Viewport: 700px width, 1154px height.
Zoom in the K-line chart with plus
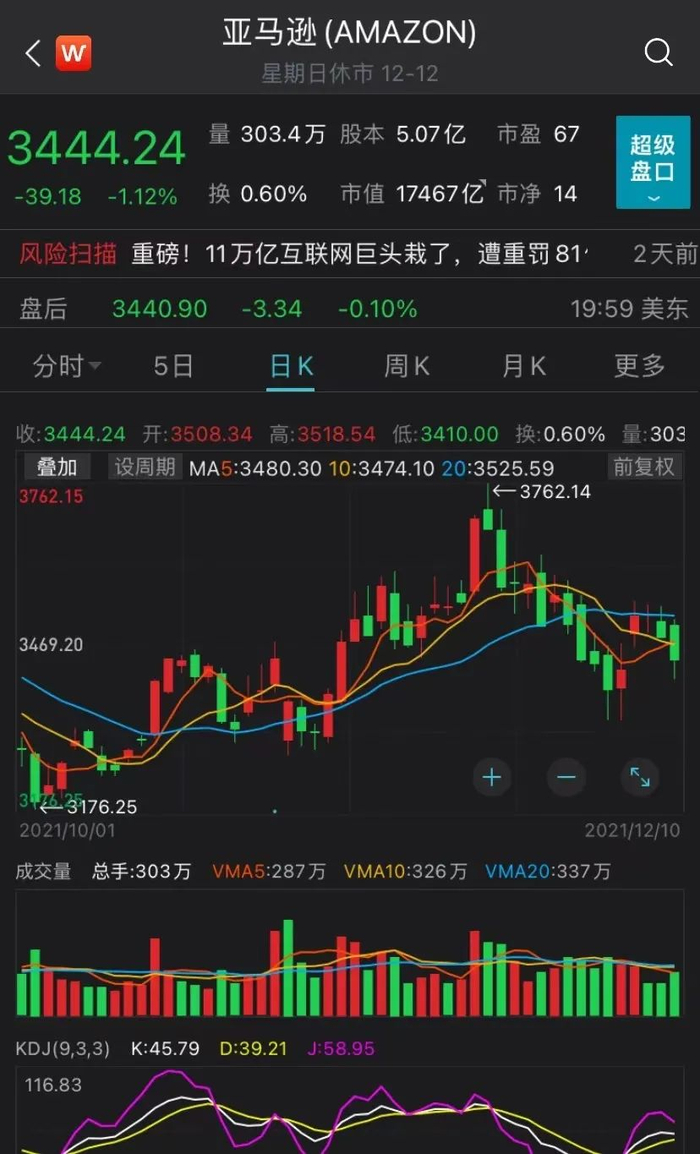coord(492,776)
